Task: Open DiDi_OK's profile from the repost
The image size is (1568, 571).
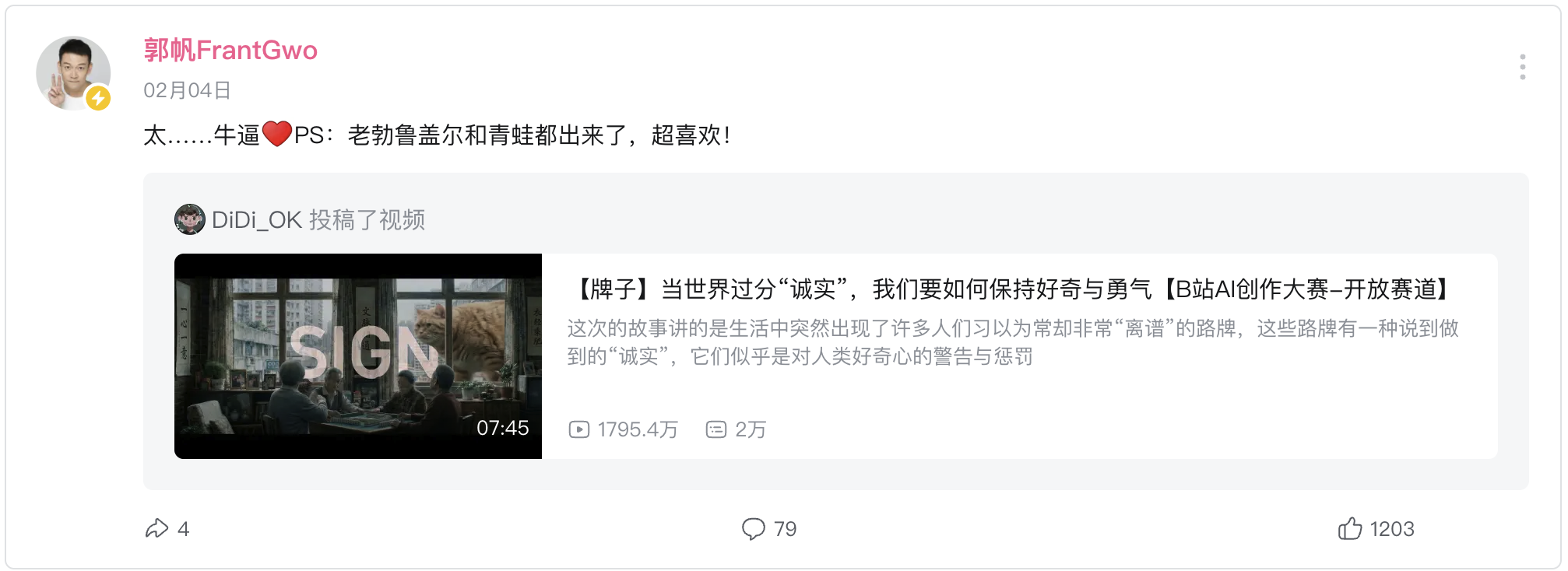Action: click(x=256, y=220)
